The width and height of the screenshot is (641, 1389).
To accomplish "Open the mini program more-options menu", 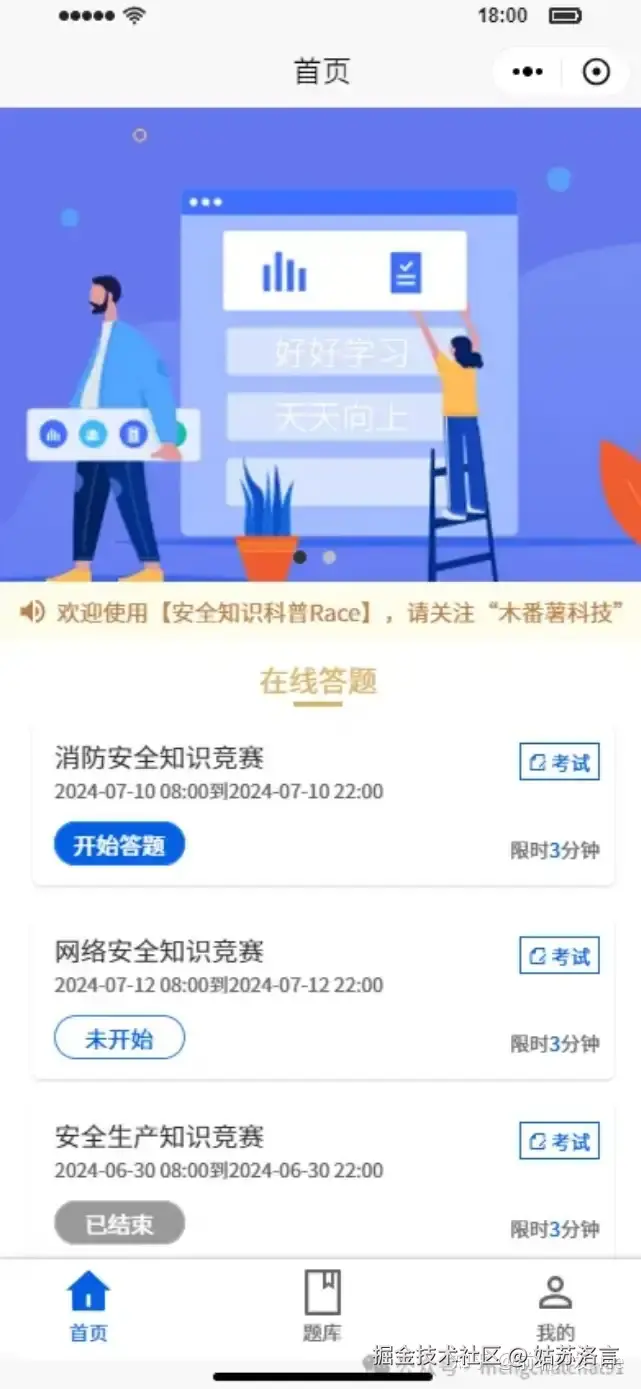I will [527, 72].
